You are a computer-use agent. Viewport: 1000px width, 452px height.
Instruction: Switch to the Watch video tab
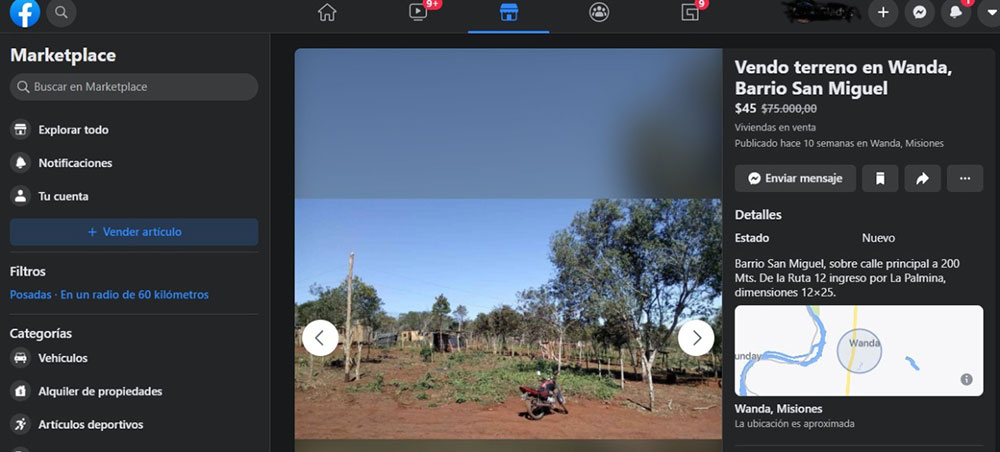click(418, 13)
